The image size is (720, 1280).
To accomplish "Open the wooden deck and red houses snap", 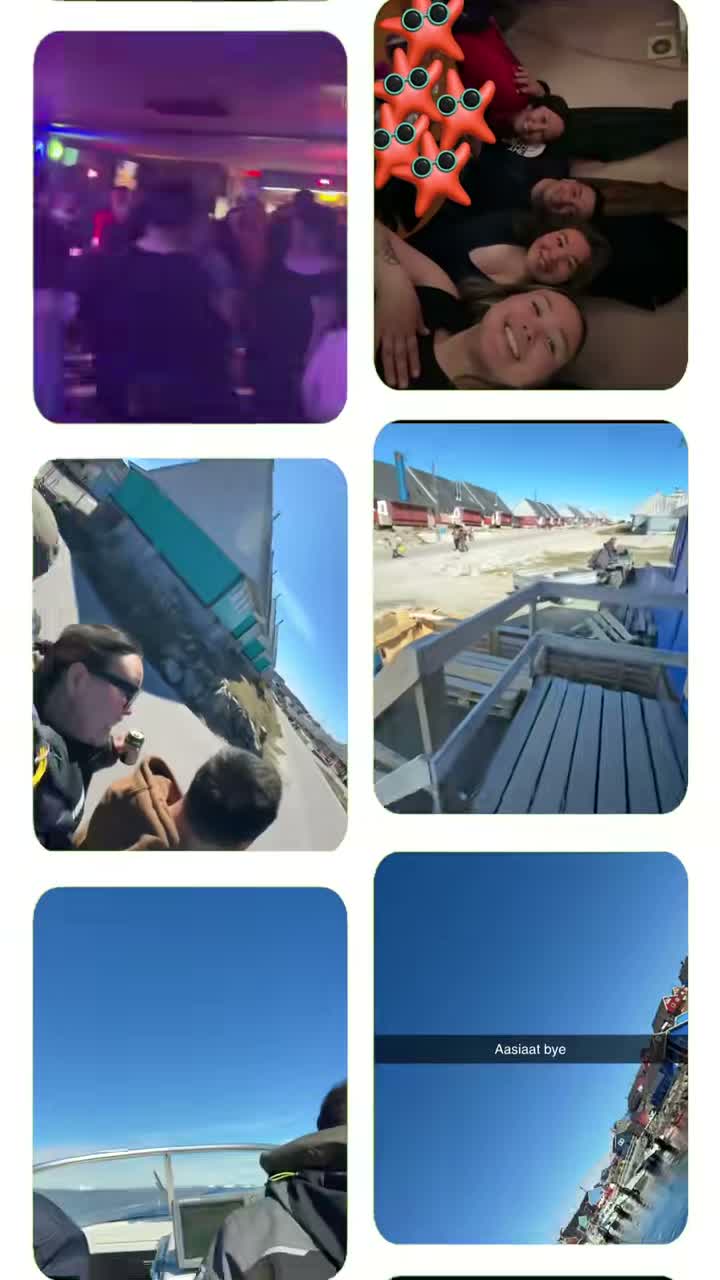I will click(x=531, y=617).
